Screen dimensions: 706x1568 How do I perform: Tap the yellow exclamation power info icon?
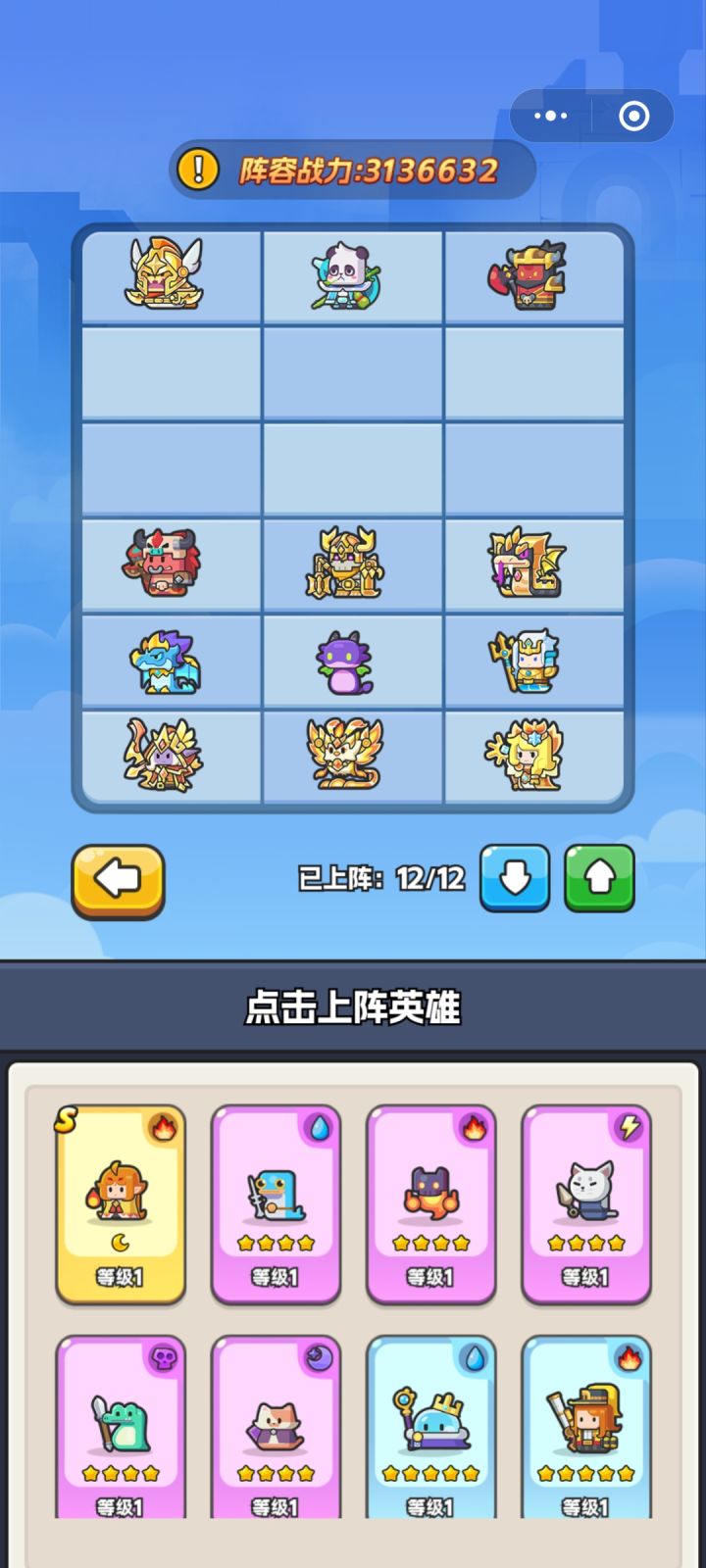(197, 170)
